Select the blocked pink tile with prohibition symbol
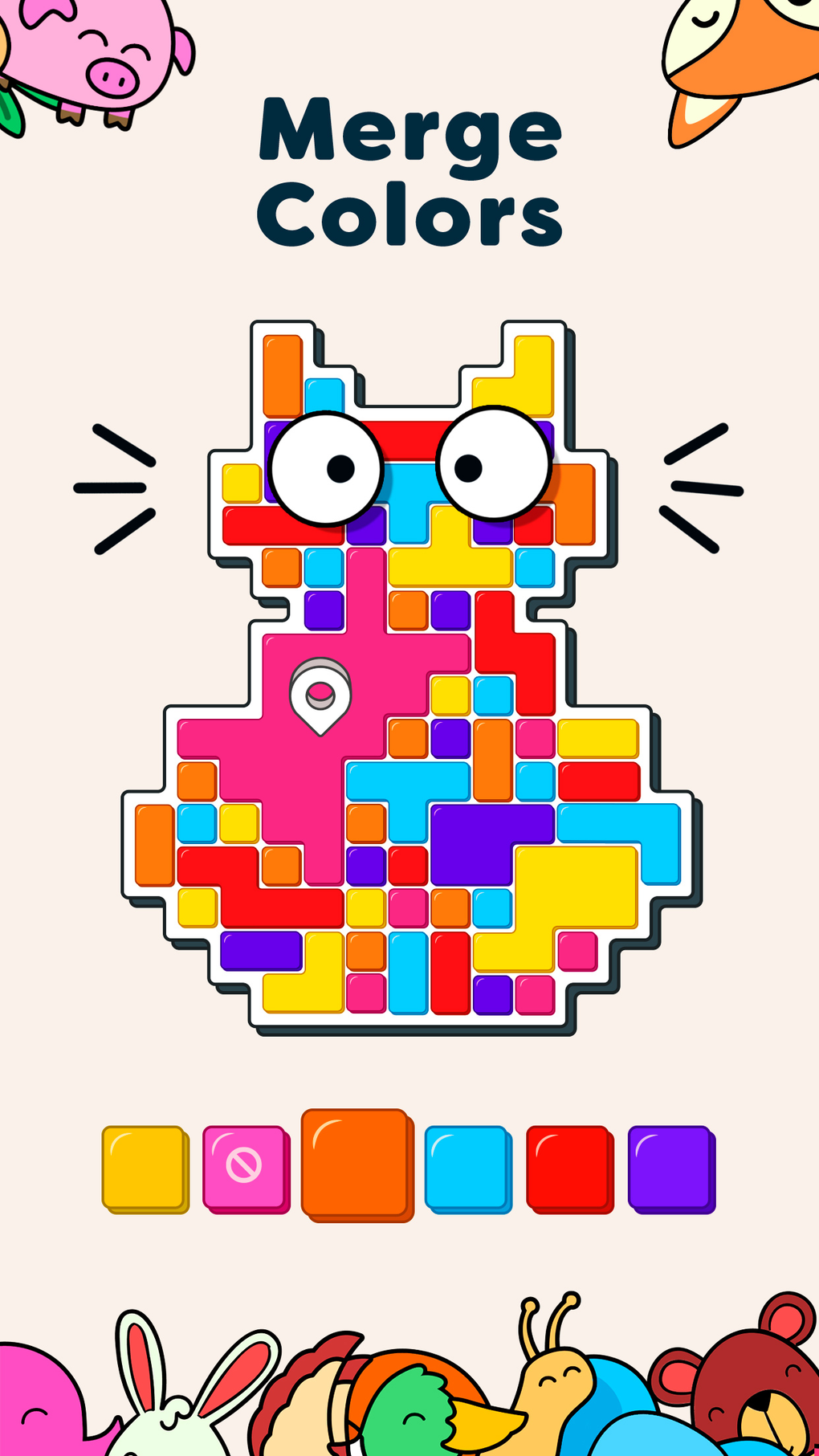 coord(245,1164)
